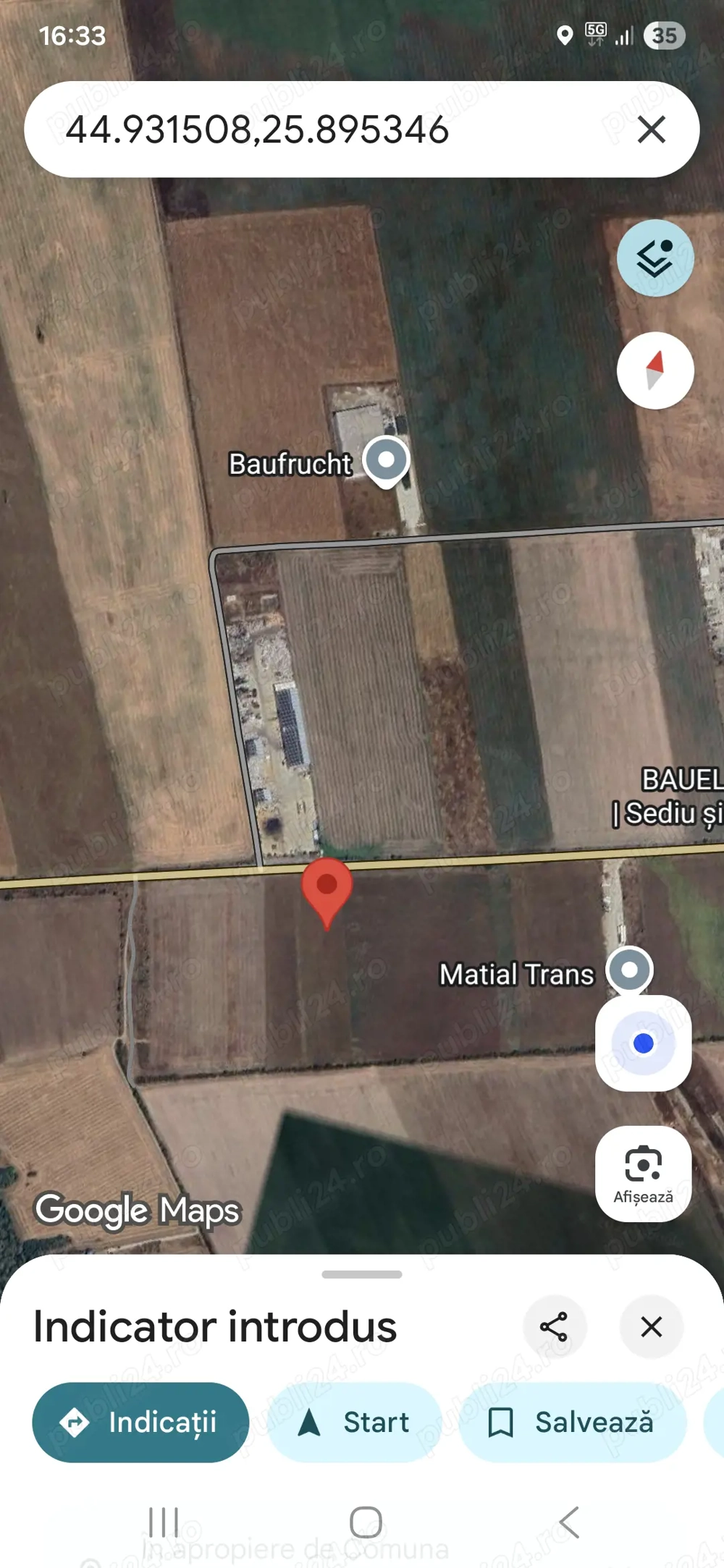Tap the compass to reorient the map
This screenshot has width=724, height=1568.
655,370
